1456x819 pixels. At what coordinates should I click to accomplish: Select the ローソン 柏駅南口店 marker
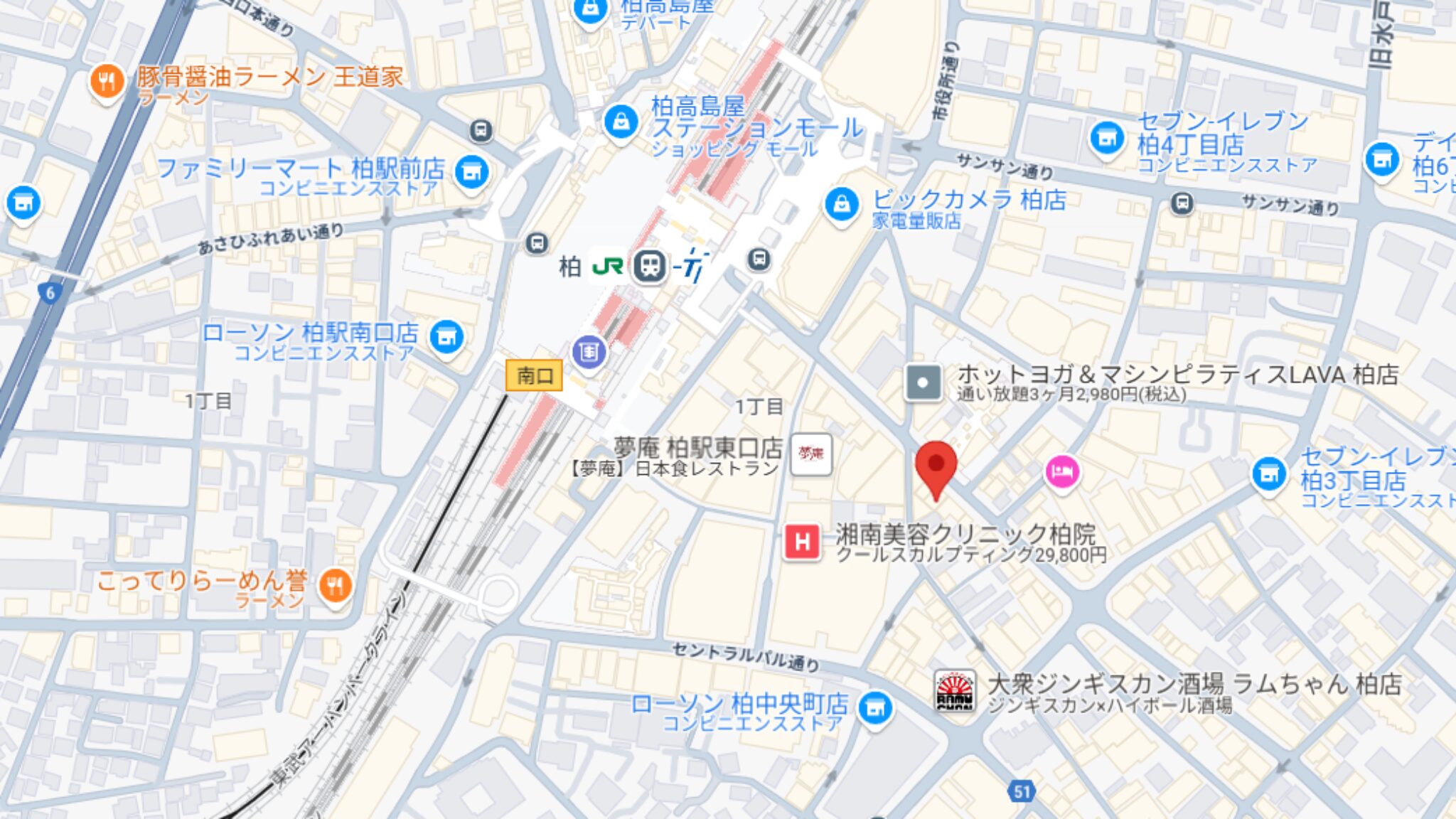click(x=446, y=337)
